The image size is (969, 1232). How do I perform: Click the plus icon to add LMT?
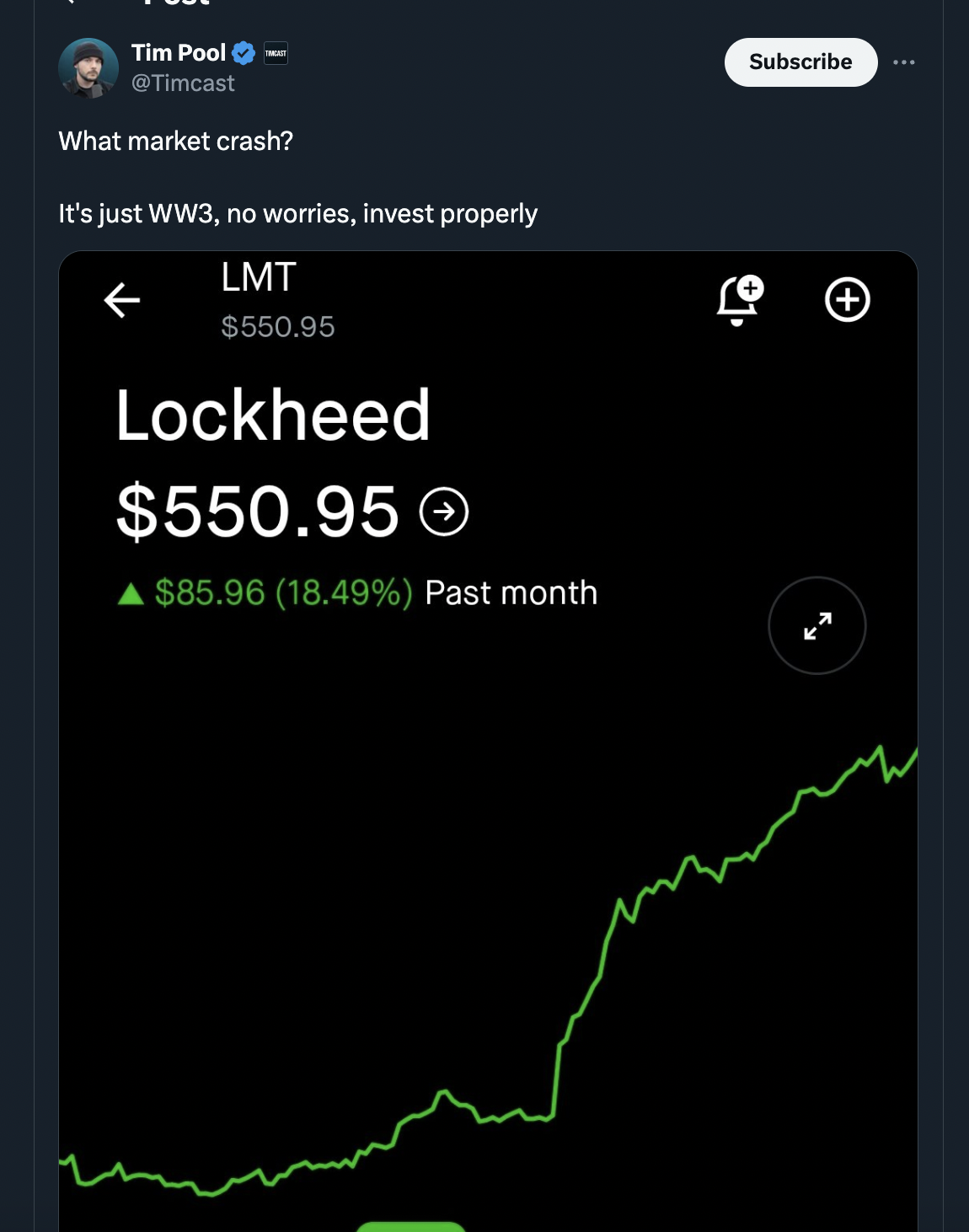(848, 299)
